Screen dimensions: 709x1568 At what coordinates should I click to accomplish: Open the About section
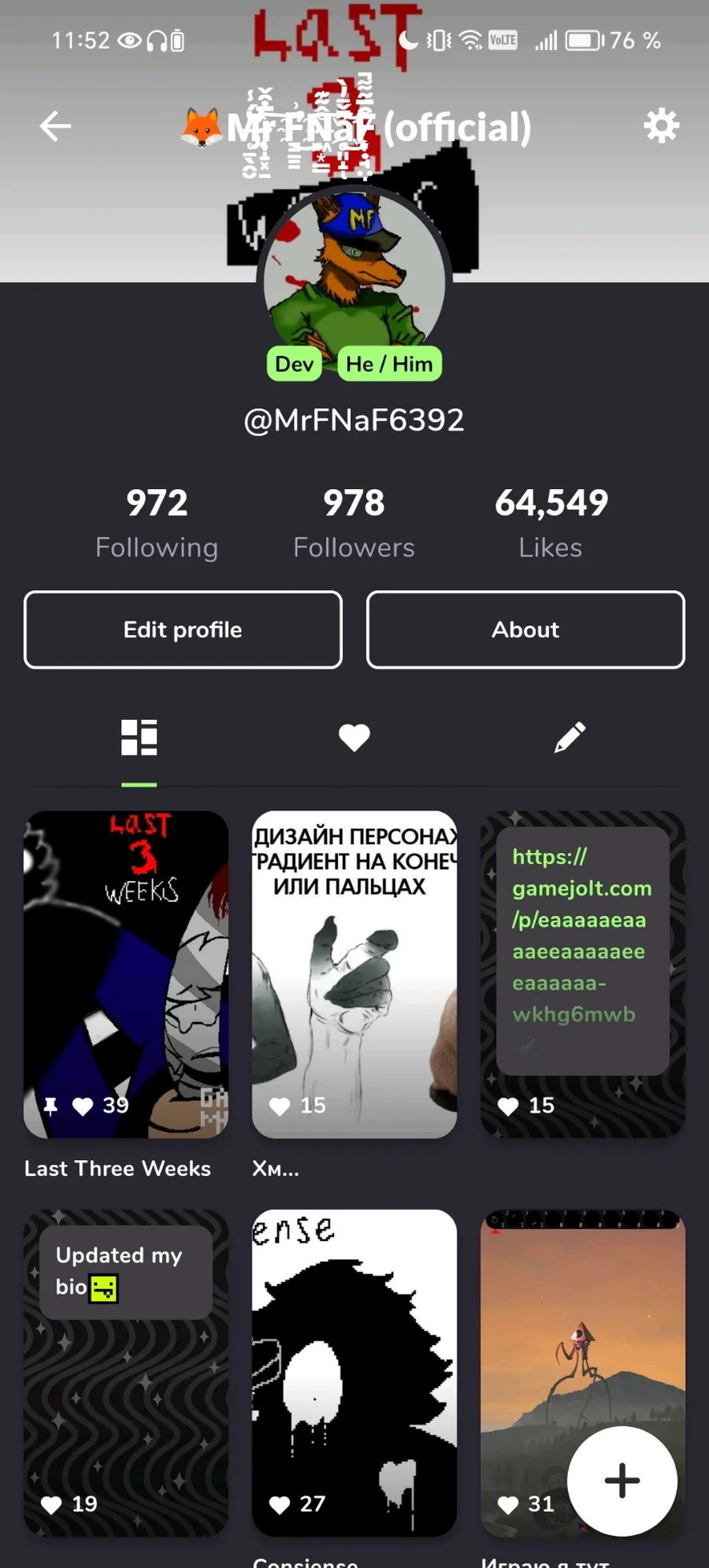tap(525, 629)
